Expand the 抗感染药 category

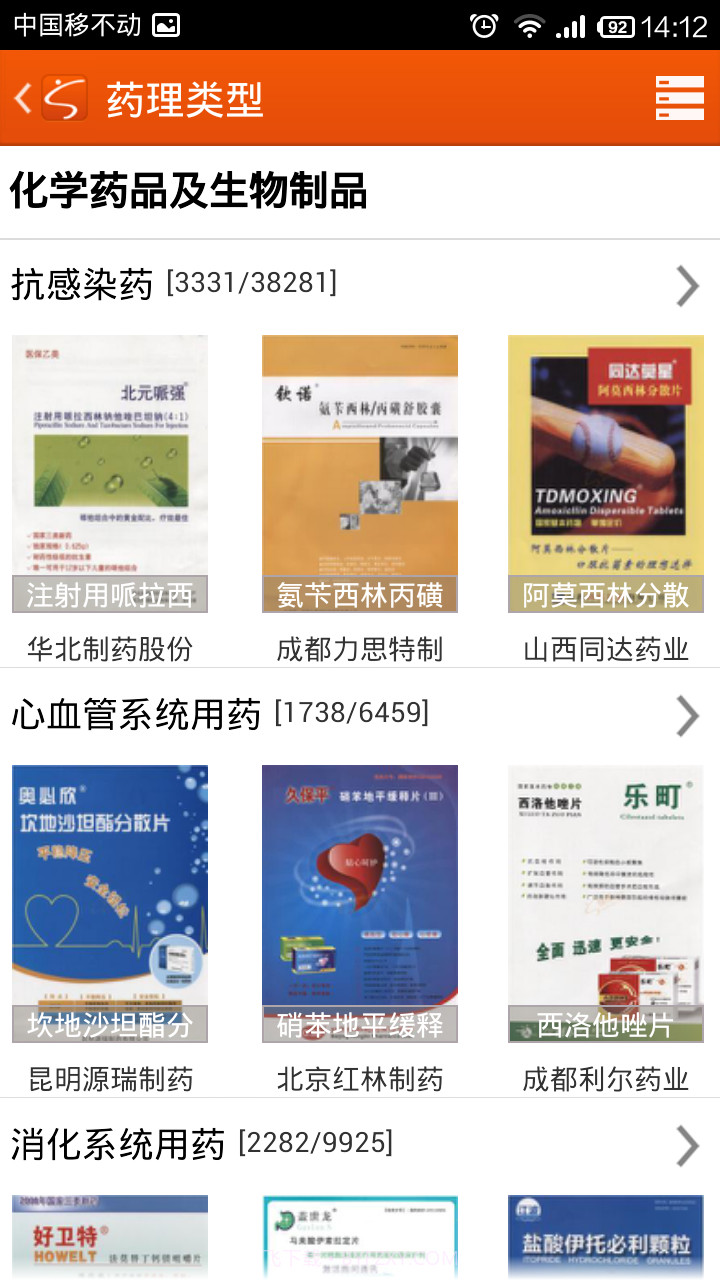click(686, 286)
